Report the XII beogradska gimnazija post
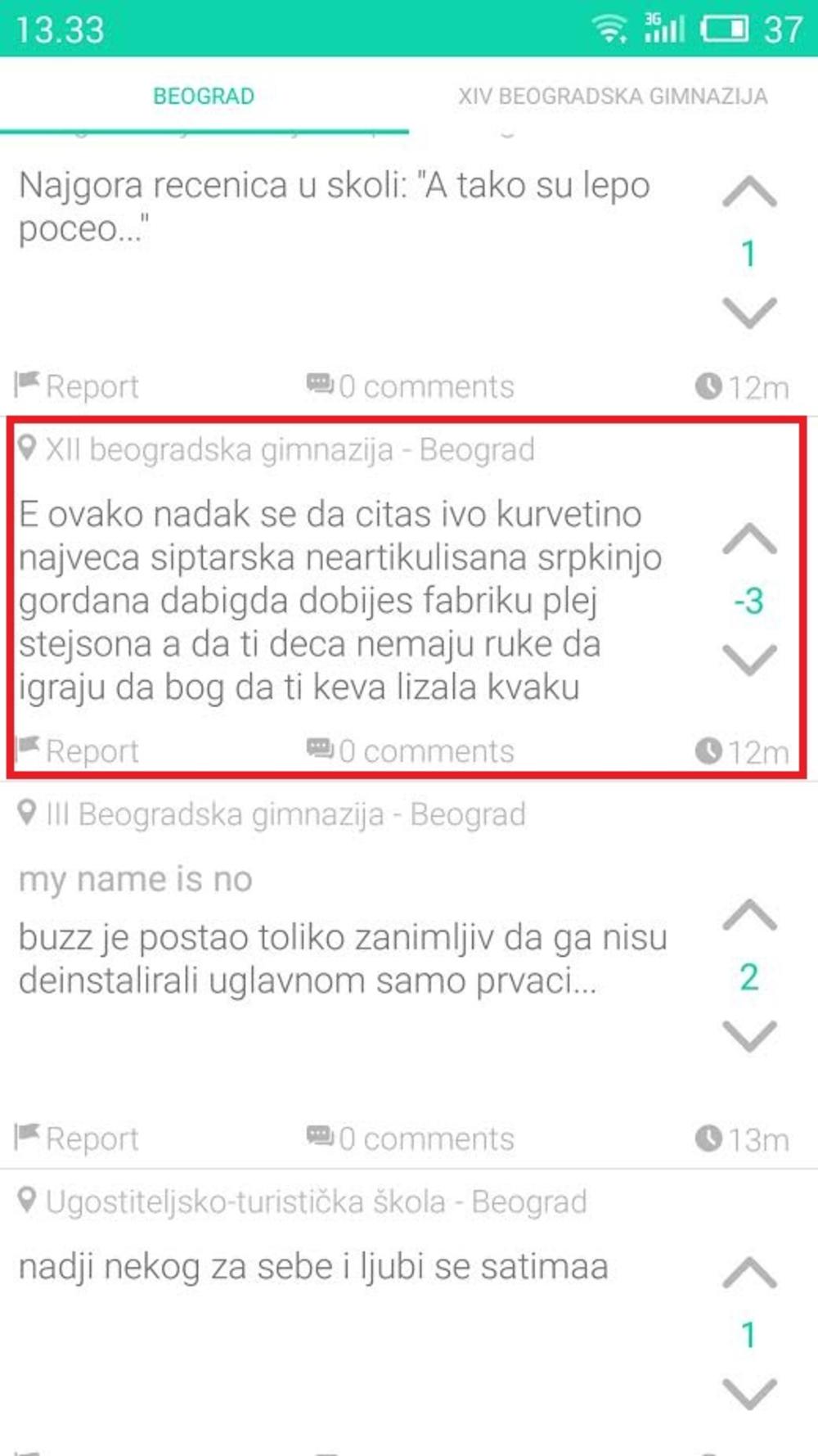Screen dimensions: 818x1456 pos(77,751)
